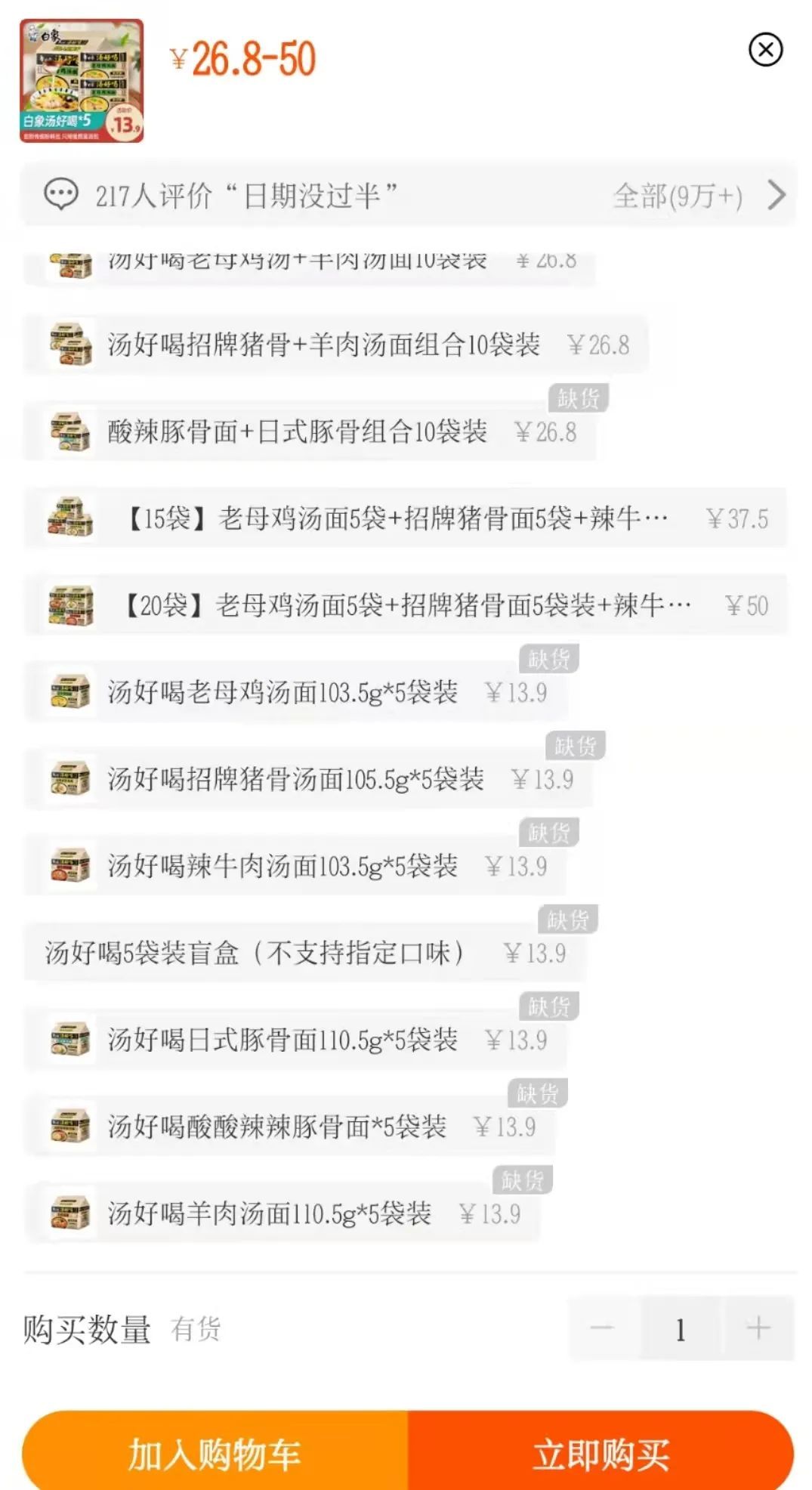
Task: View the product thumbnail image
Action: click(82, 81)
